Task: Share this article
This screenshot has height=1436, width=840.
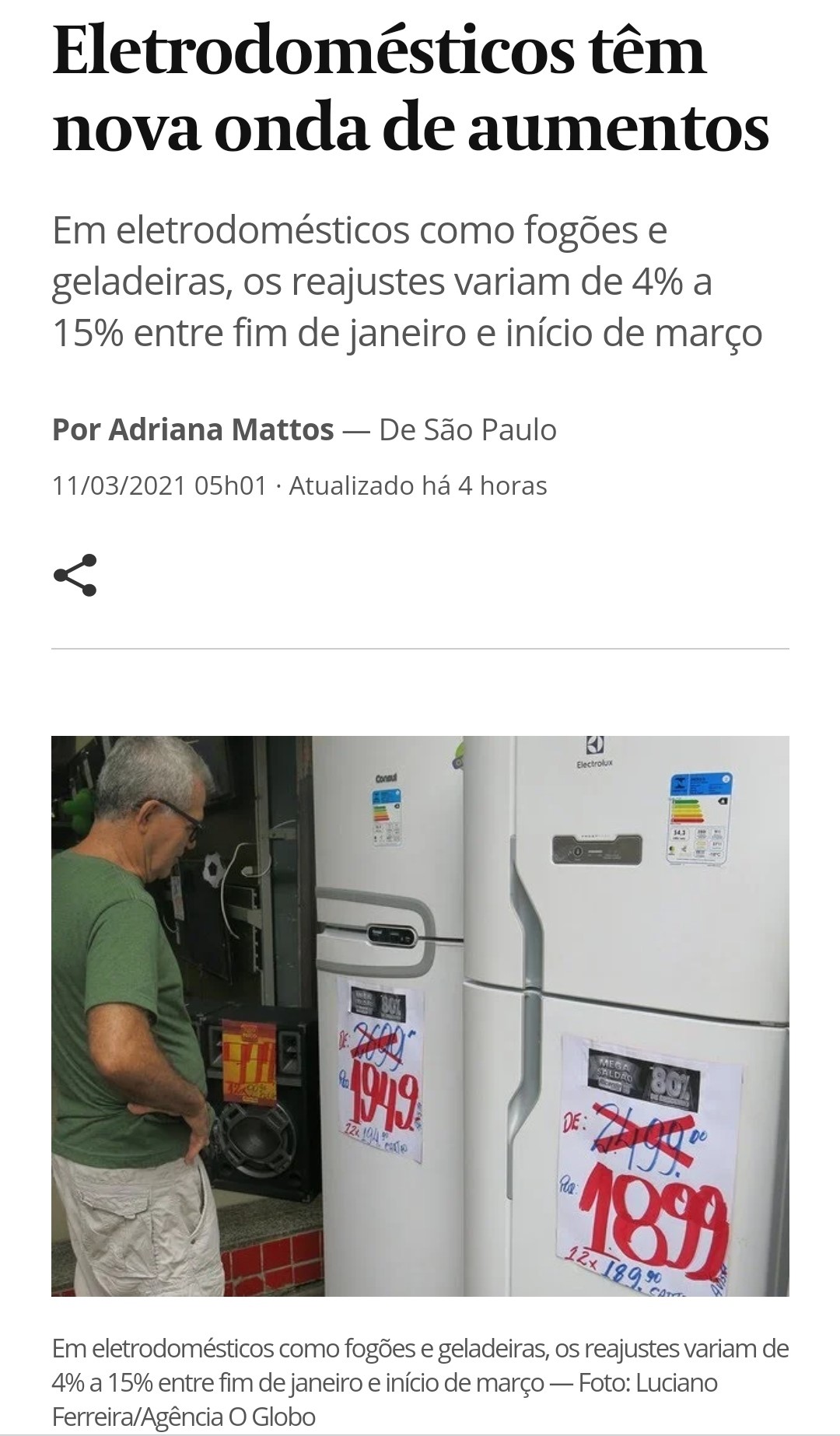Action: 75,575
